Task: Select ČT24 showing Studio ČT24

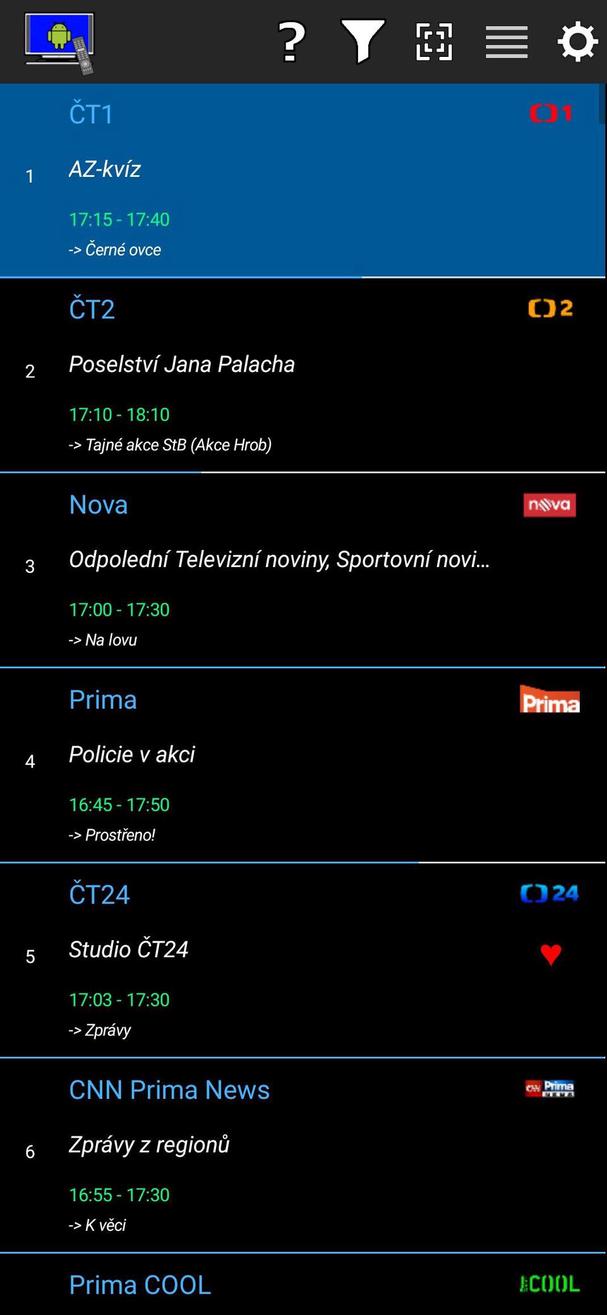Action: point(300,960)
